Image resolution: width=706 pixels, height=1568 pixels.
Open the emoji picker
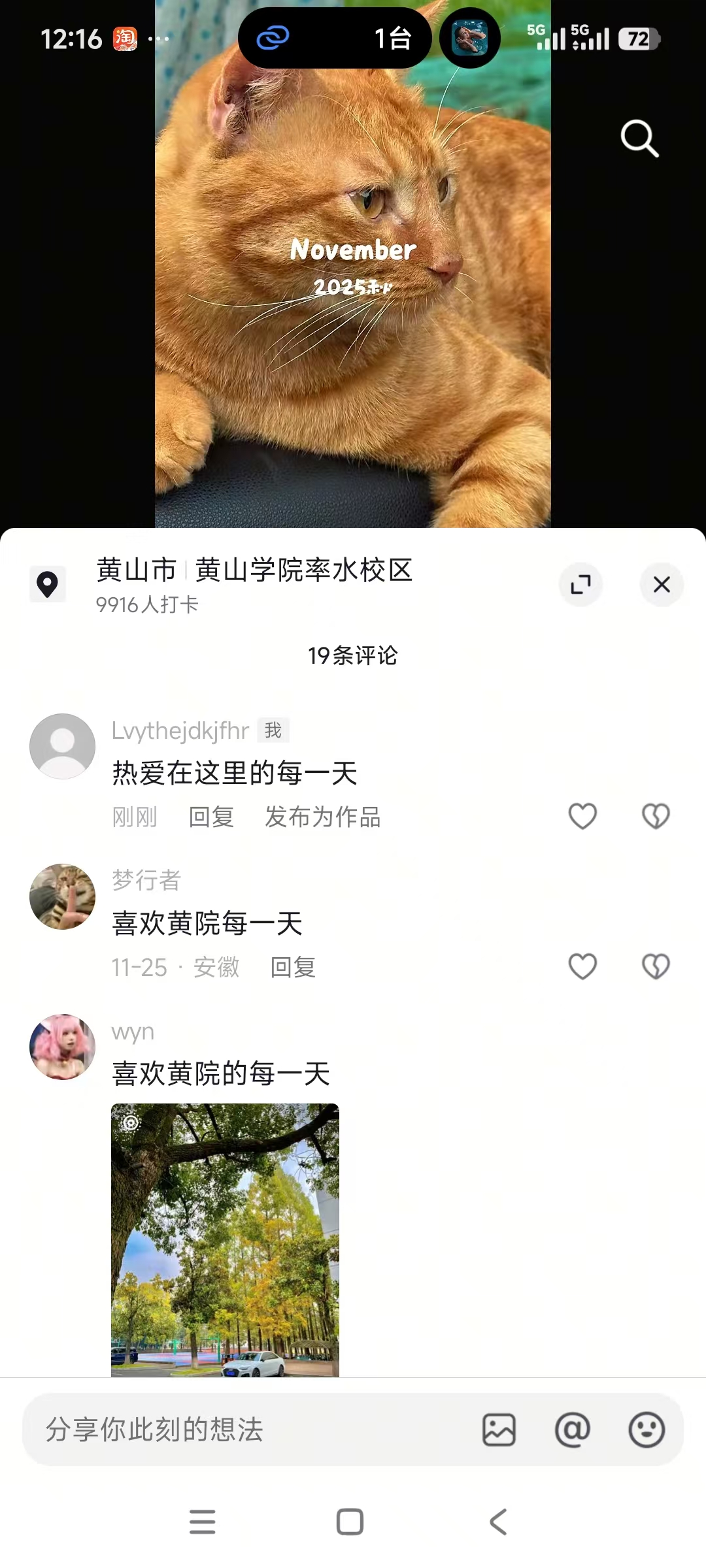coord(647,1429)
